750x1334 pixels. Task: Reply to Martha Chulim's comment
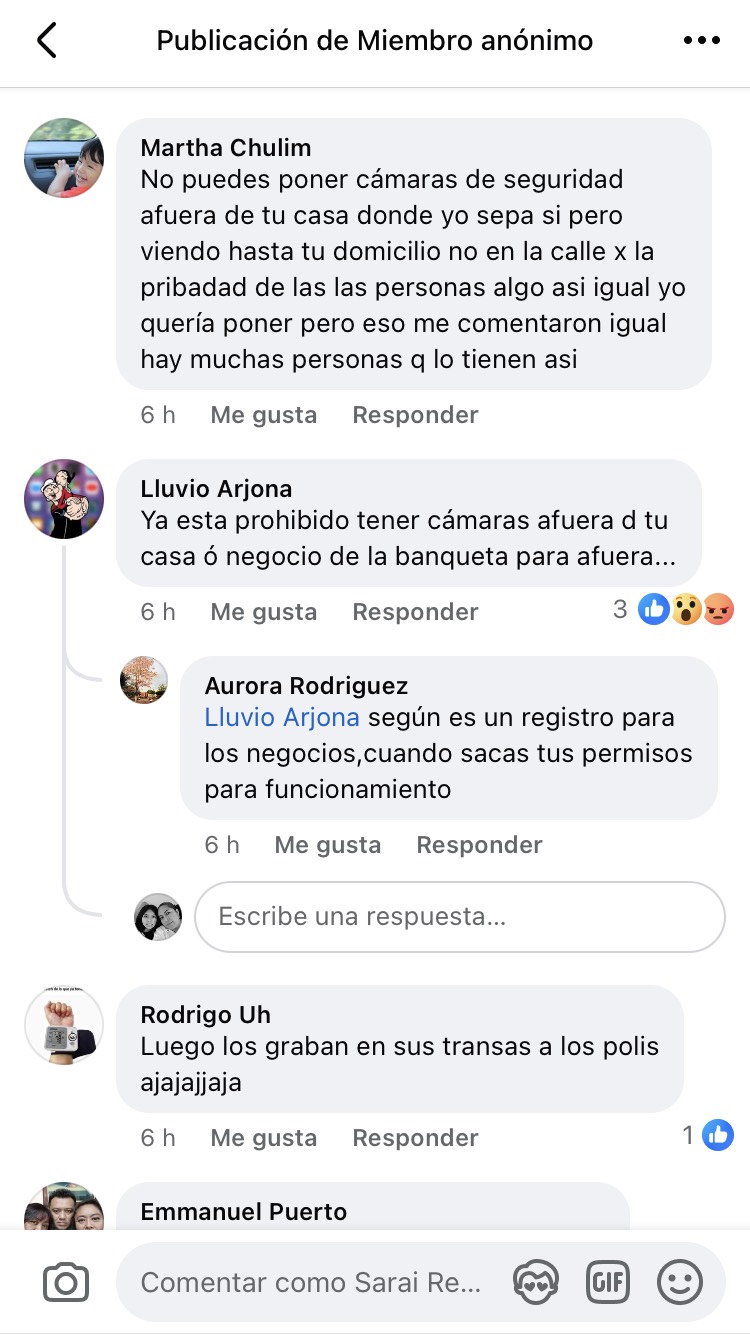415,415
